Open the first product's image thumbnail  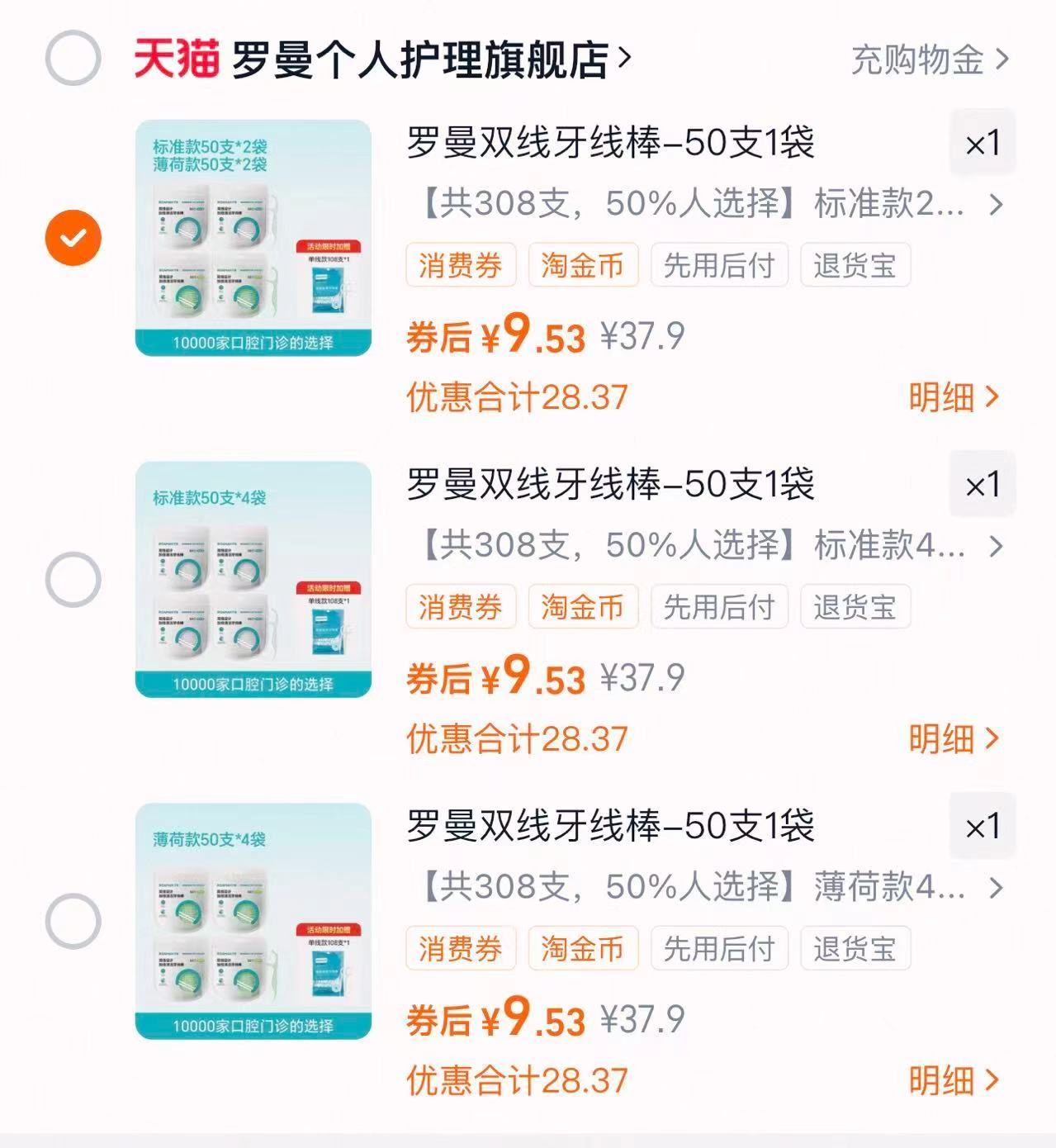click(252, 235)
